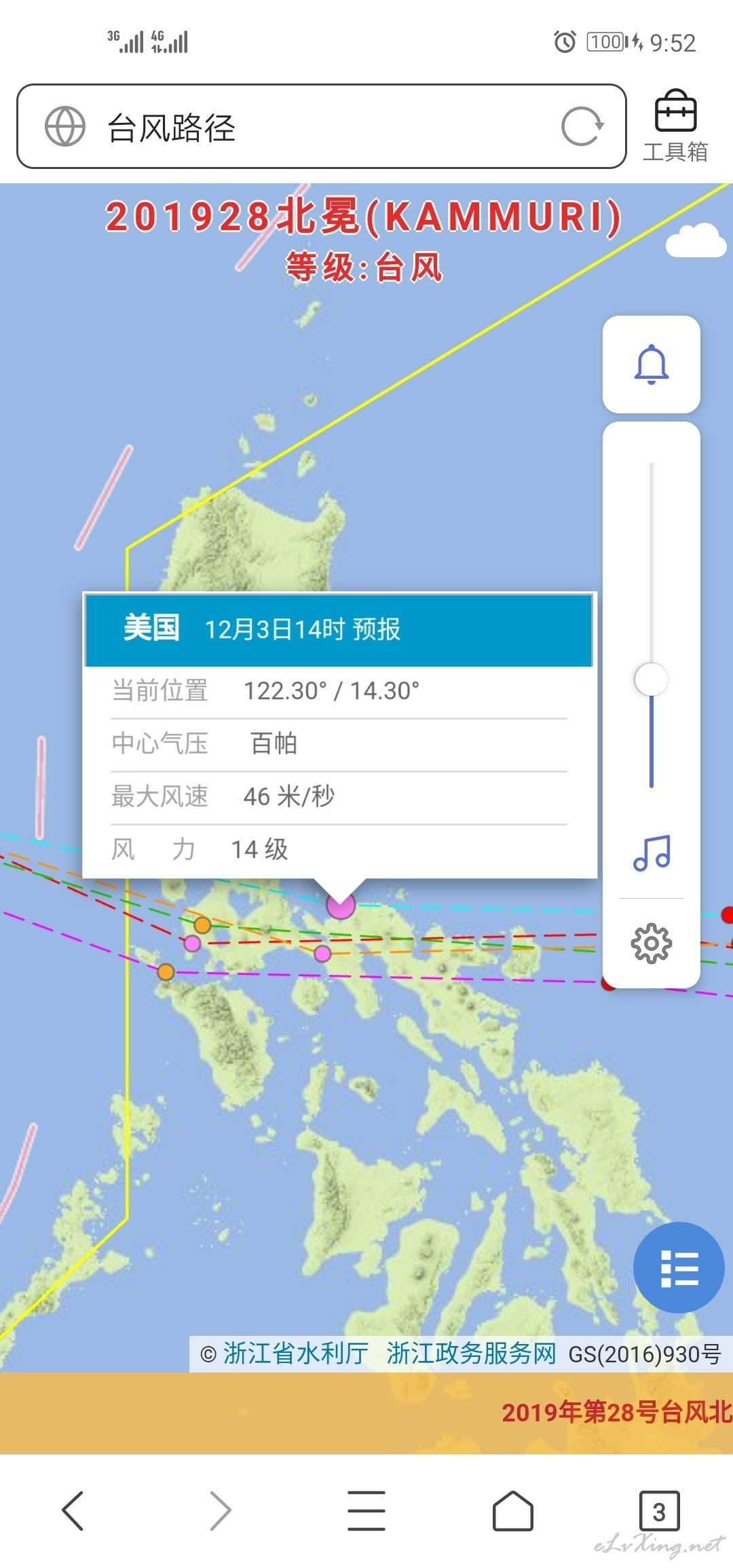Go to the browser home page
Viewport: 733px width, 1568px height.
(x=513, y=1511)
